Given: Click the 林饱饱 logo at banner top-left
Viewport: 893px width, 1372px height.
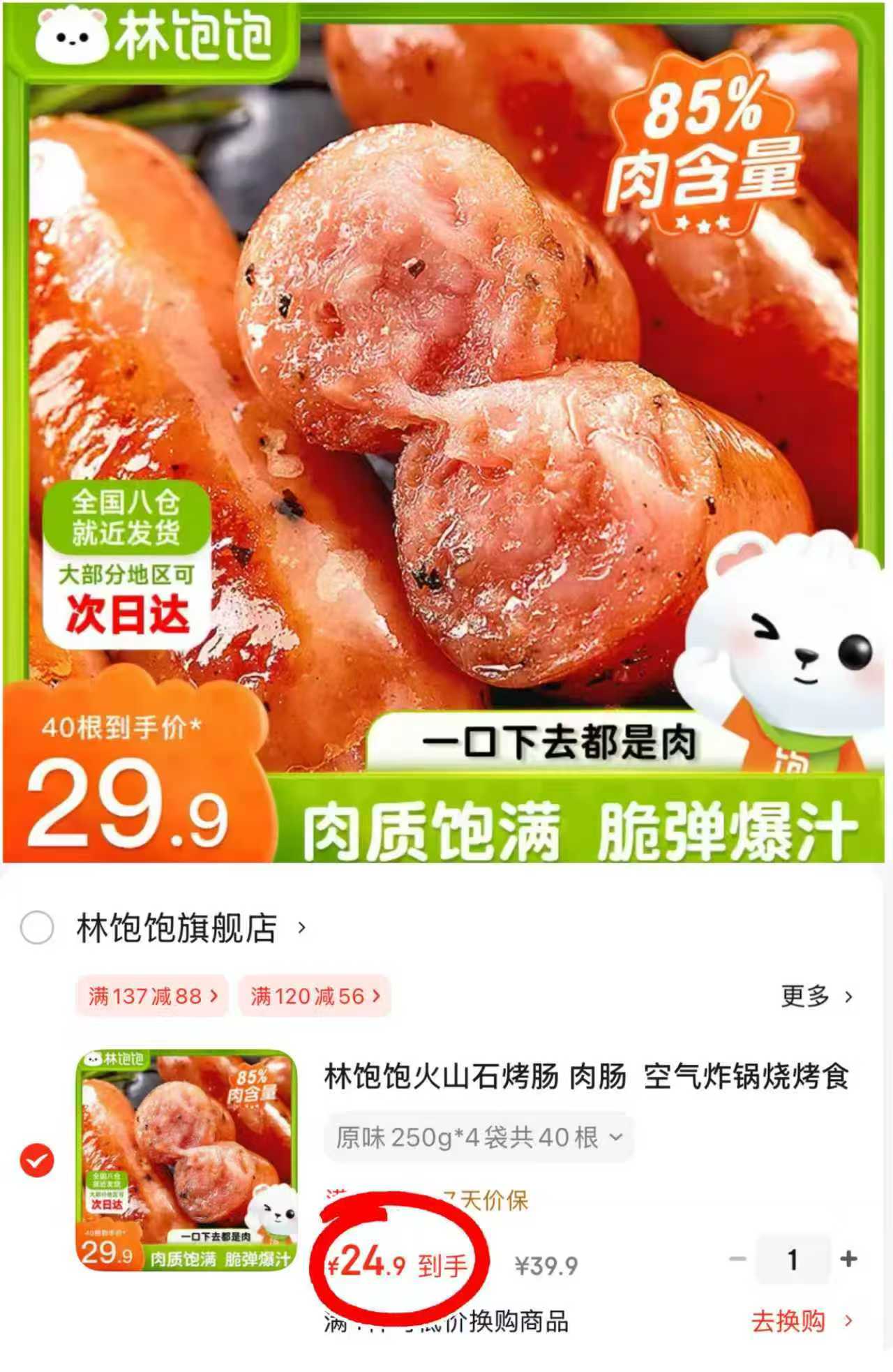Looking at the screenshot, I should [x=150, y=38].
